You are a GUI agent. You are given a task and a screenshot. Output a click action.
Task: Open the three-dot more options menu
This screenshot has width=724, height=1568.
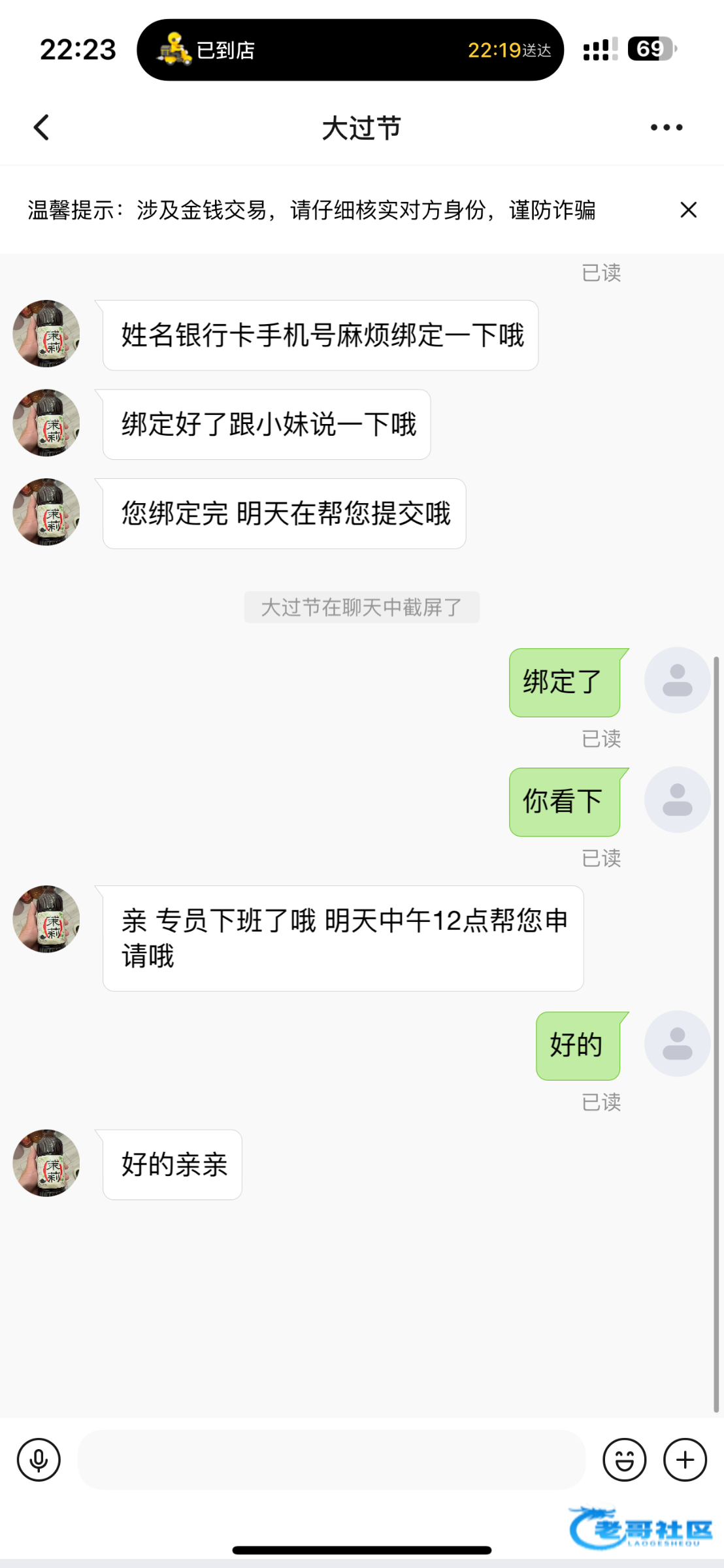666,127
